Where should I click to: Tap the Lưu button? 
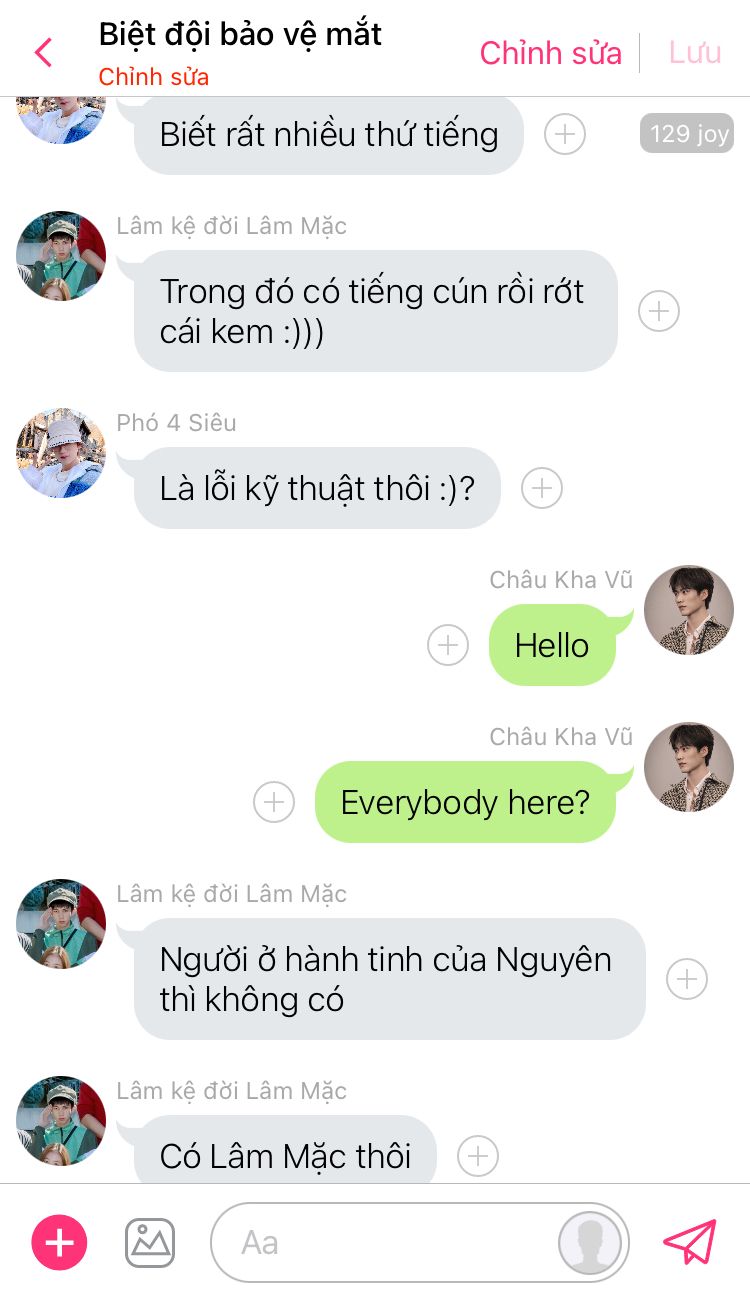click(695, 53)
